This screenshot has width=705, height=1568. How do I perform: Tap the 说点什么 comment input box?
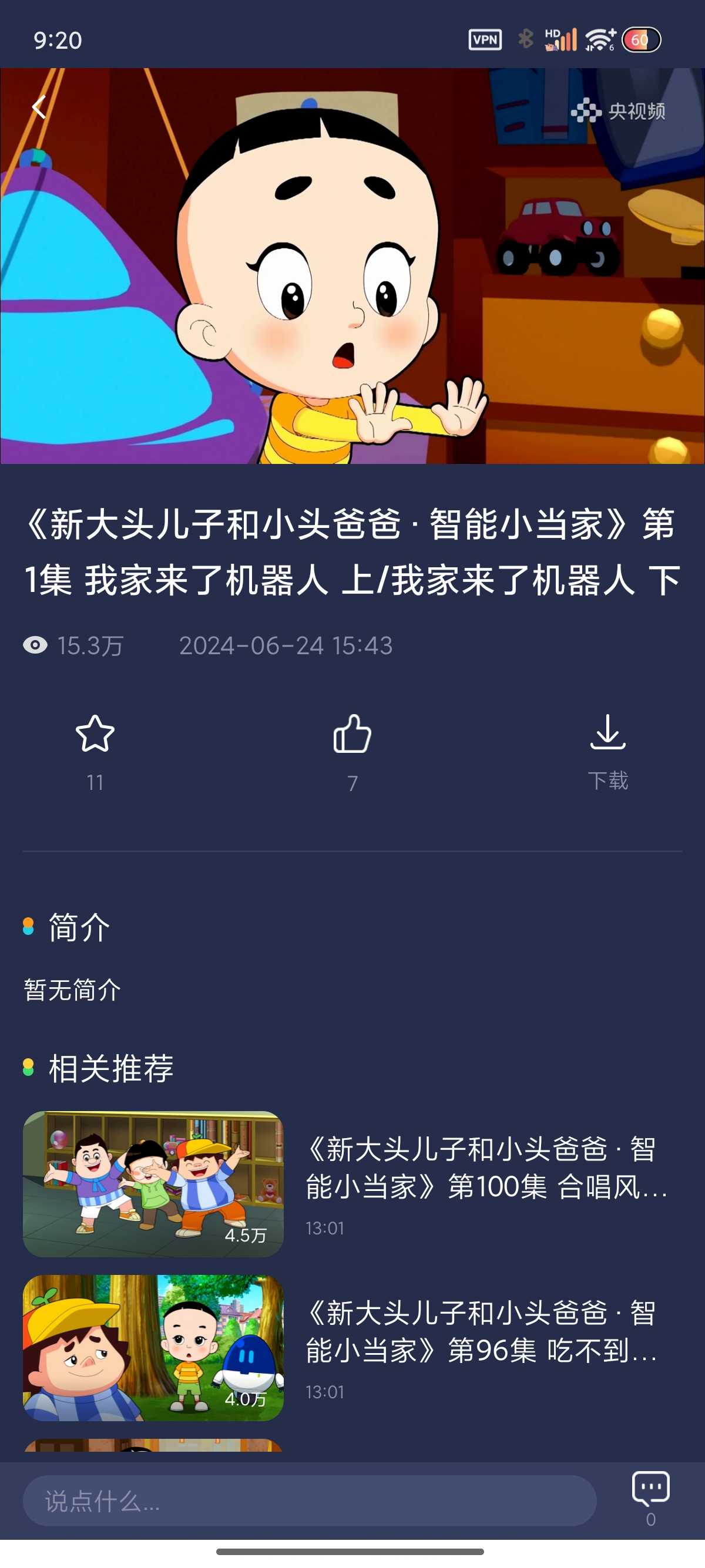[x=309, y=1501]
